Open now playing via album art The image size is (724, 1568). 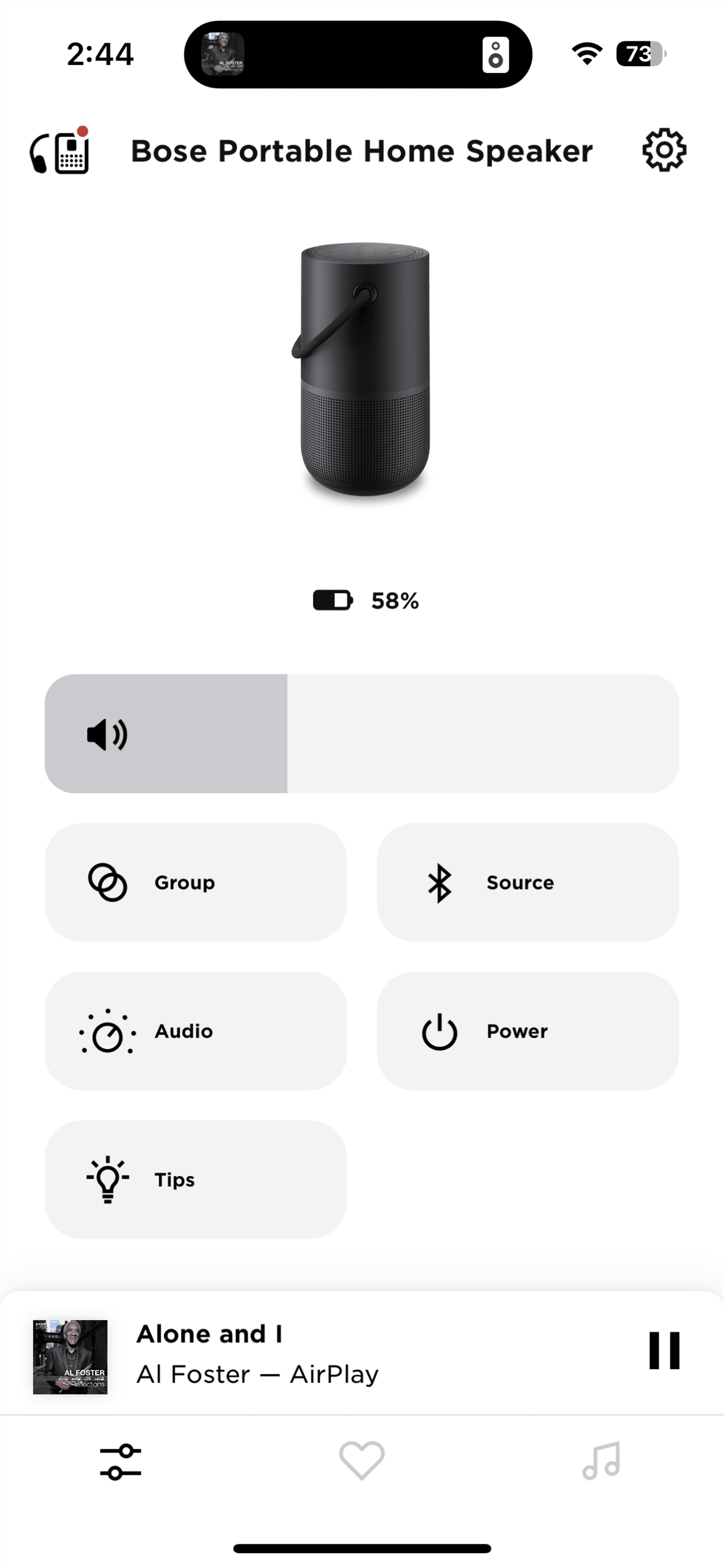click(x=70, y=1357)
